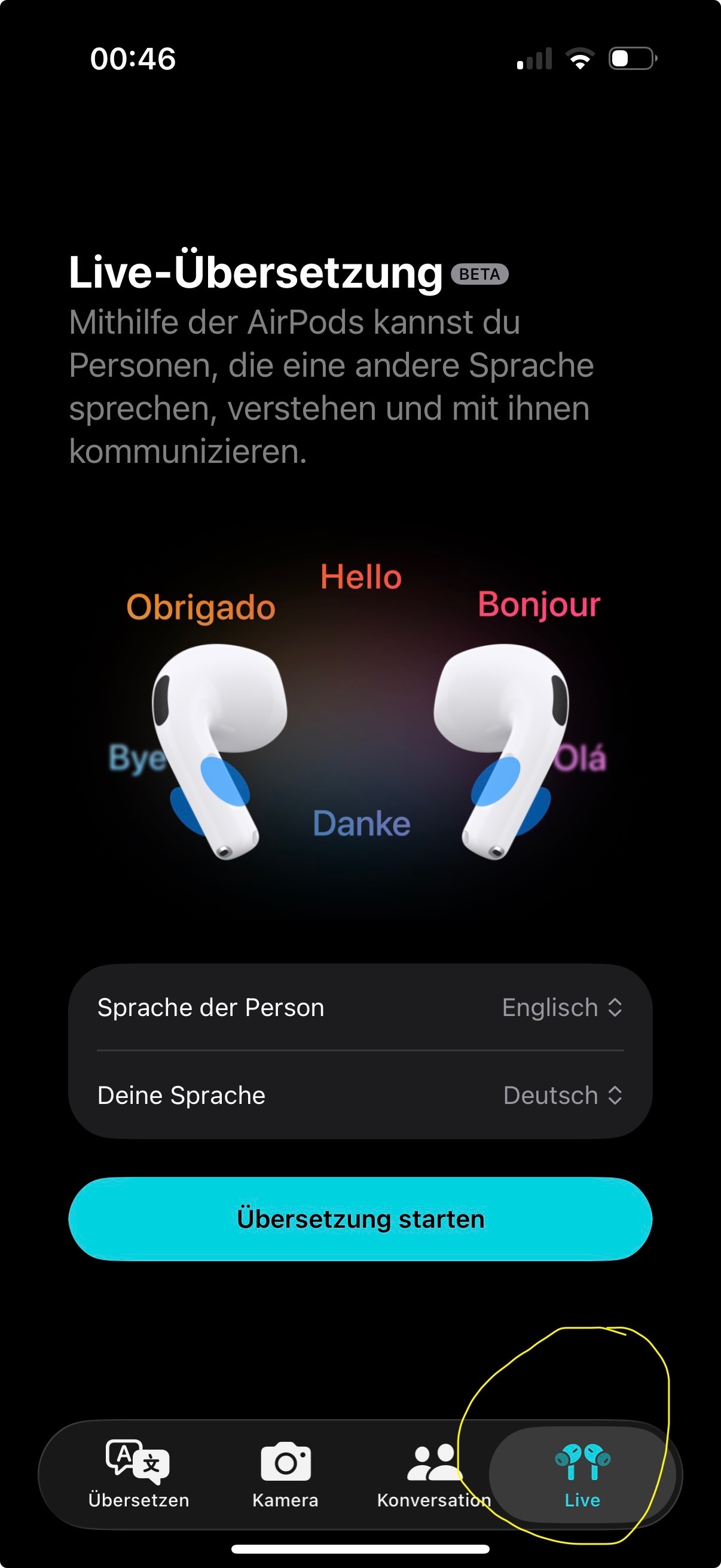Start translation with Übersetzung starten
721x1568 pixels.
[360, 1219]
